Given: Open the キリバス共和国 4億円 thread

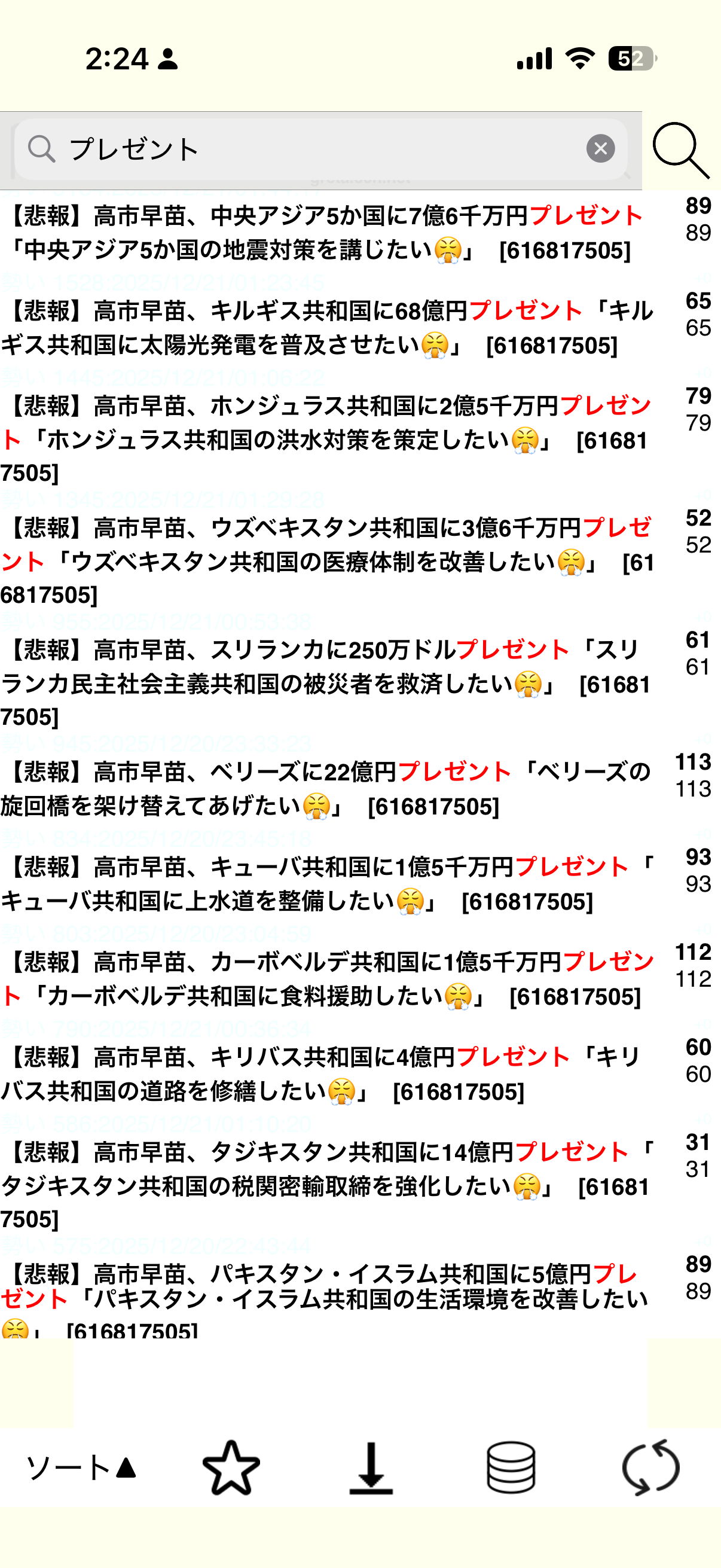Looking at the screenshot, I should tap(322, 1074).
